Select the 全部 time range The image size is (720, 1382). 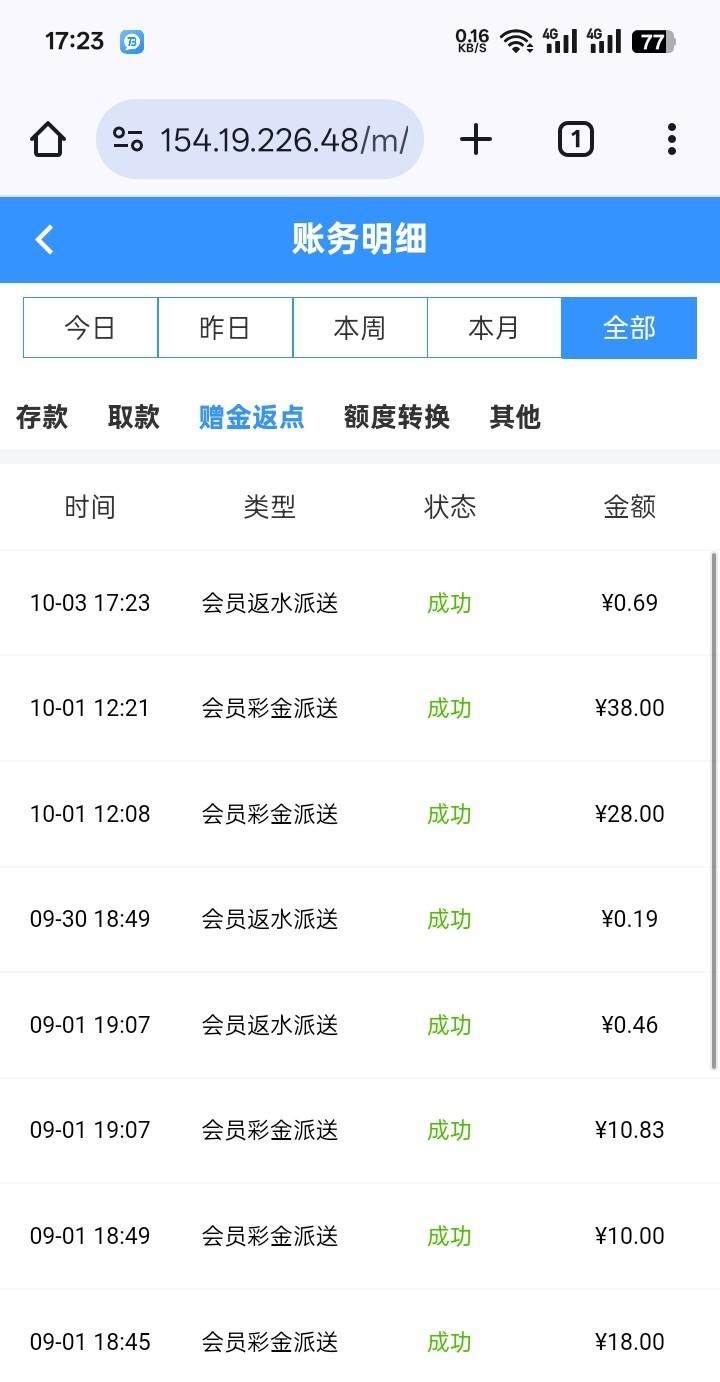pyautogui.click(x=629, y=327)
